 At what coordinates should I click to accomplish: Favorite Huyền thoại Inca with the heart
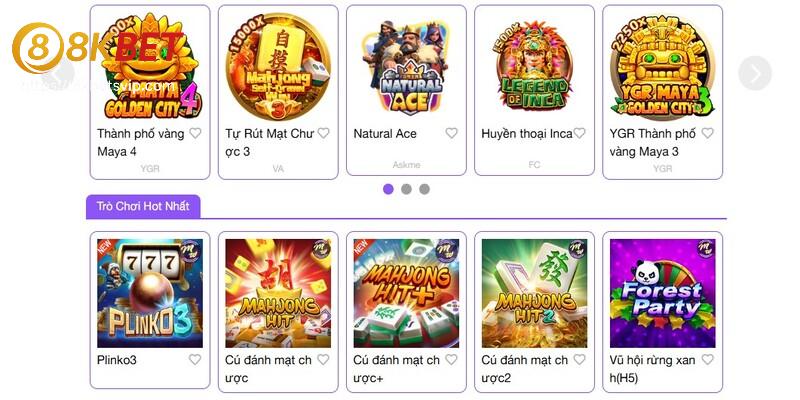click(579, 133)
